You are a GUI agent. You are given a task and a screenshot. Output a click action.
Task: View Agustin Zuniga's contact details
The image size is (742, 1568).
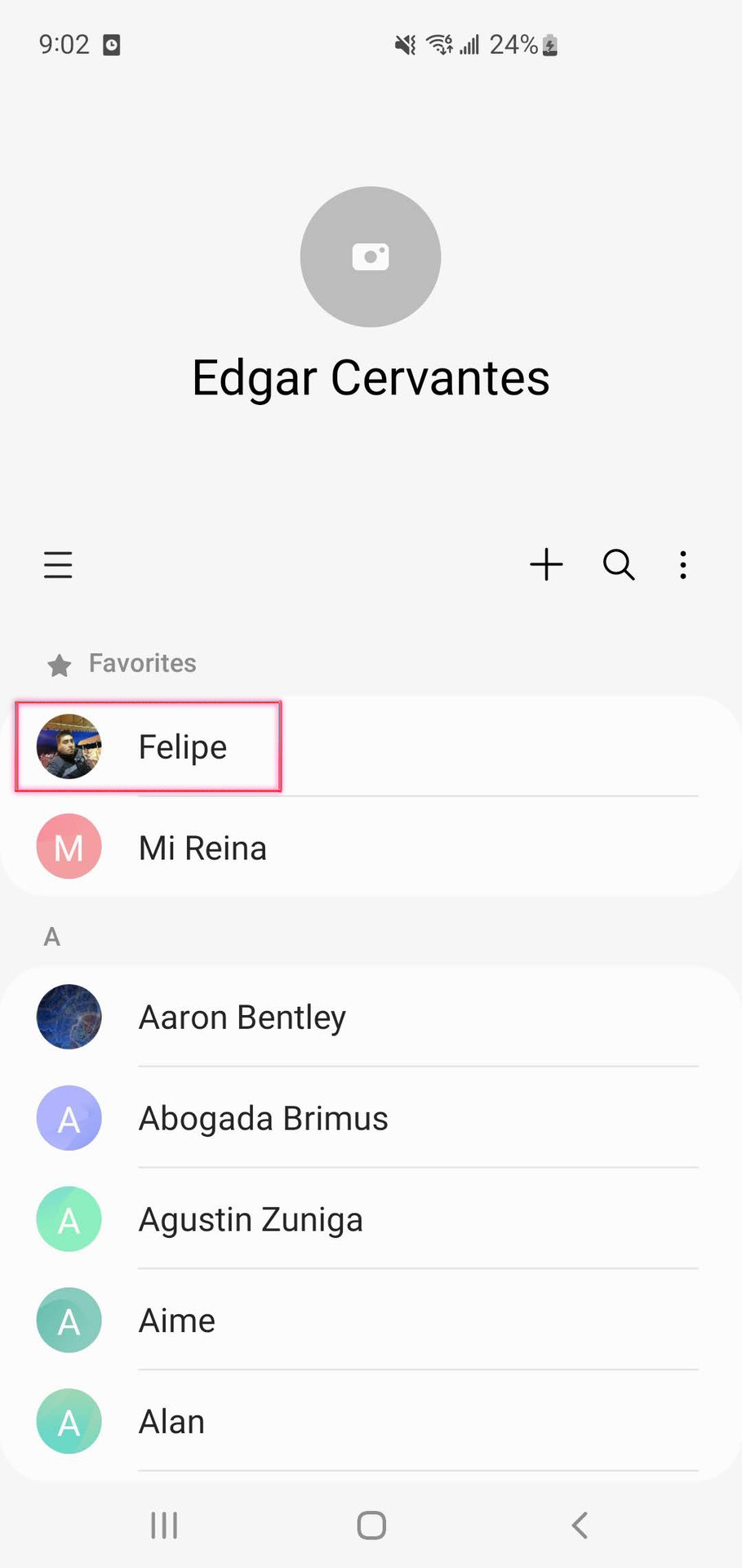[251, 1220]
